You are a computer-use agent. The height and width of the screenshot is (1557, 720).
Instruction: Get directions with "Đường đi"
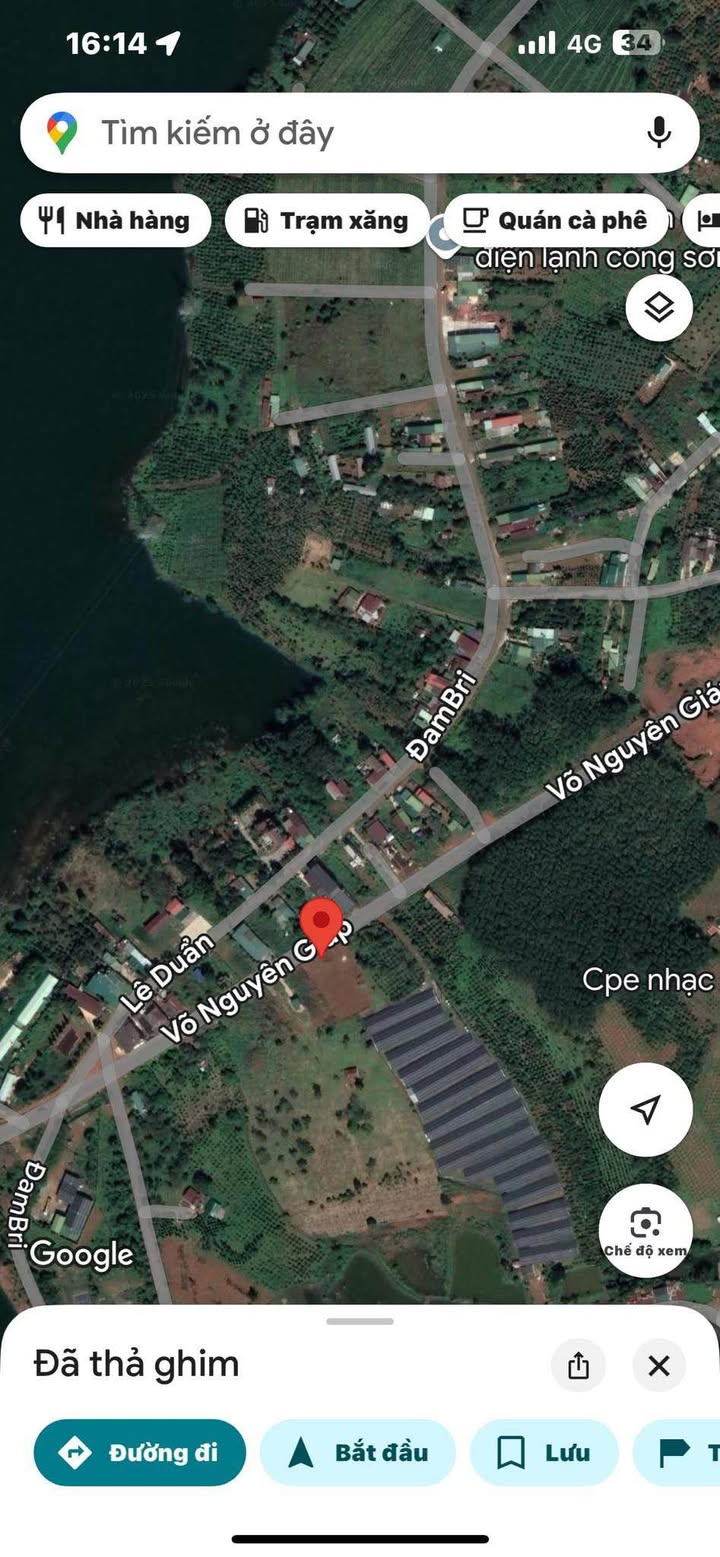click(x=140, y=1453)
